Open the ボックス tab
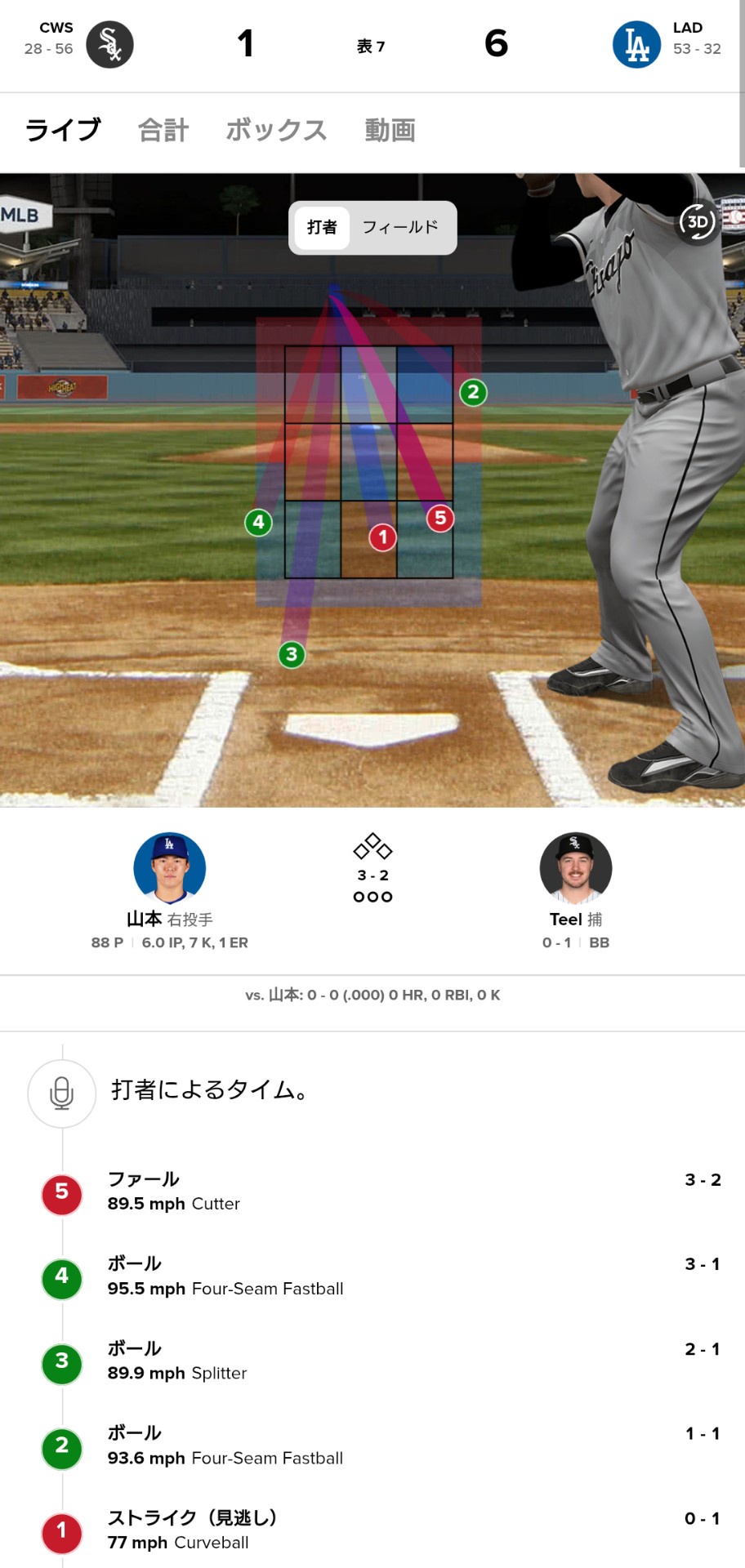The image size is (745, 1568). 276,131
